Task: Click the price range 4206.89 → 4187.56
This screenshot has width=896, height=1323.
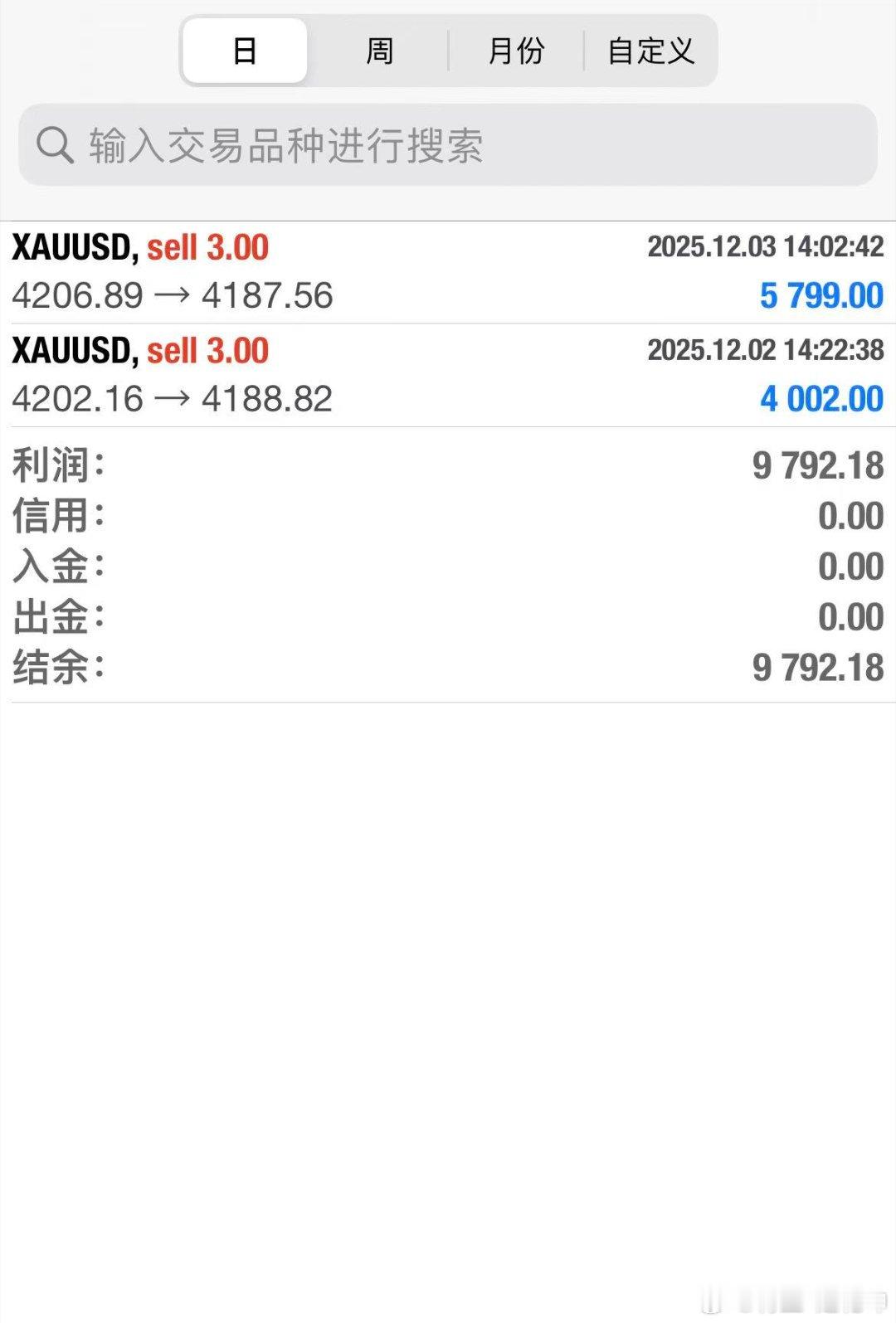Action: (x=172, y=295)
